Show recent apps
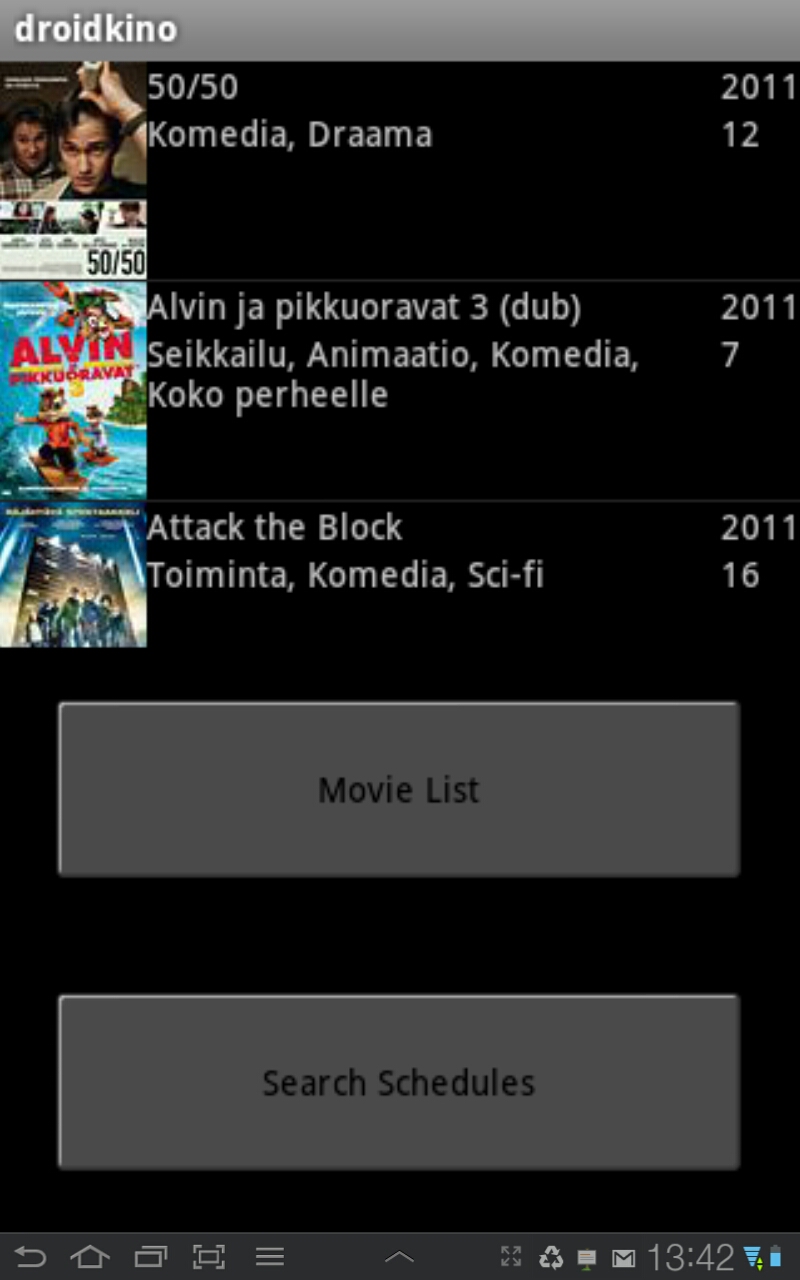 (151, 1257)
